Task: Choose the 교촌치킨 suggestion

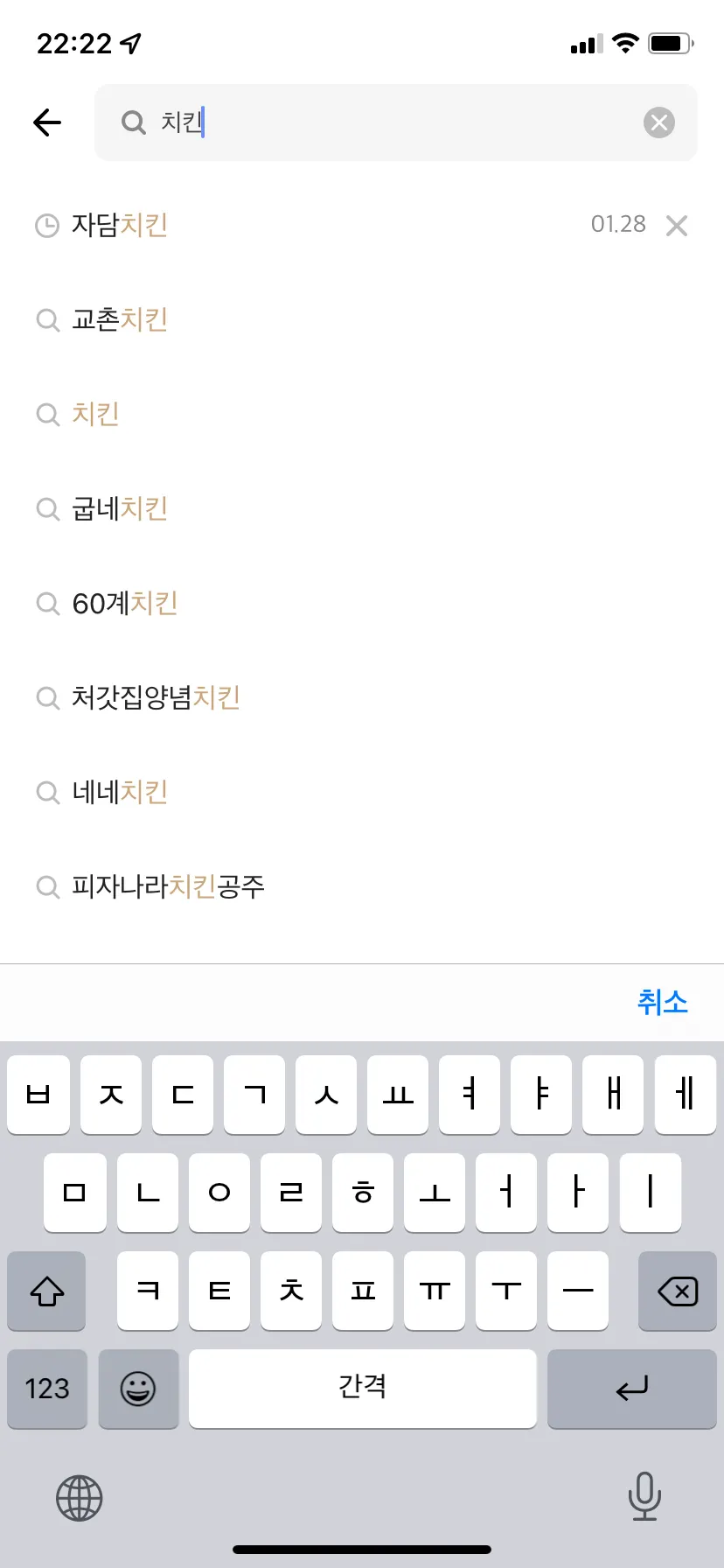Action: tap(120, 320)
